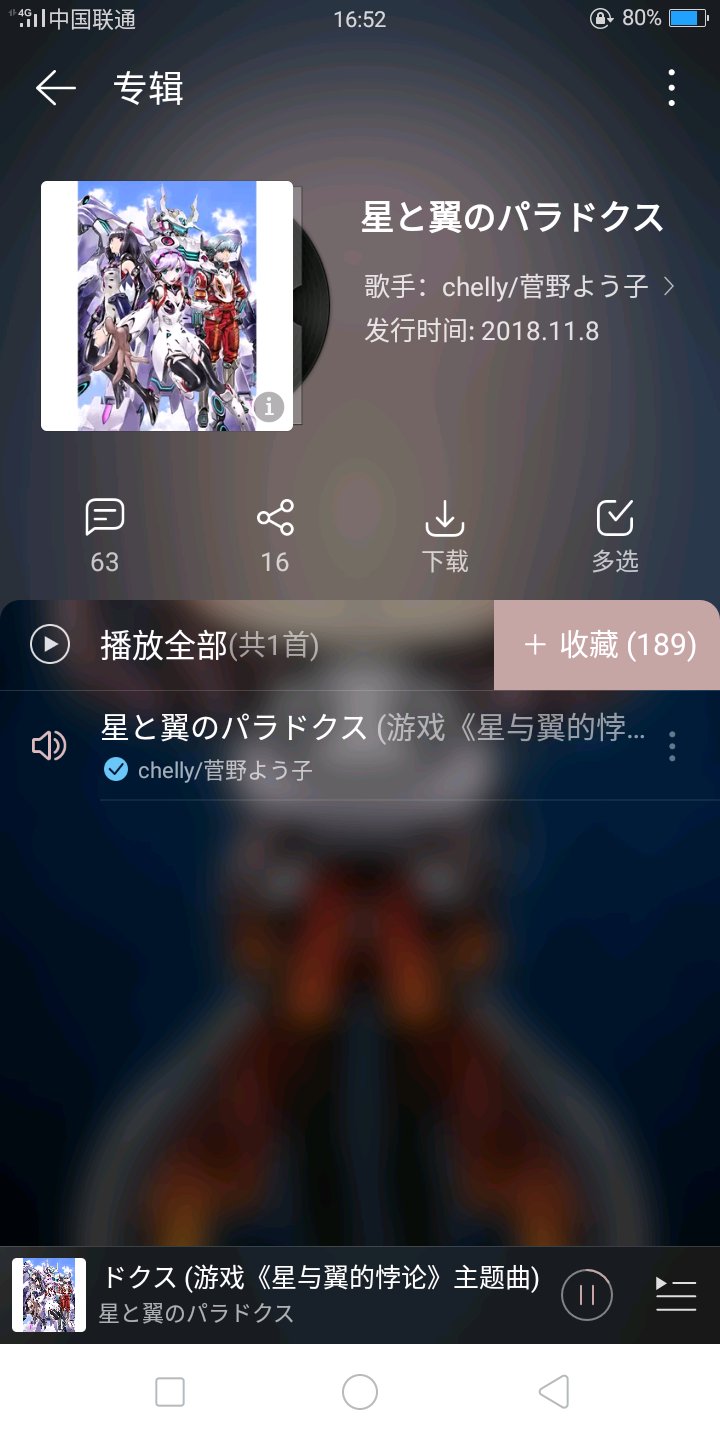This screenshot has width=720, height=1440.
Task: Go back from the album page
Action: point(56,89)
